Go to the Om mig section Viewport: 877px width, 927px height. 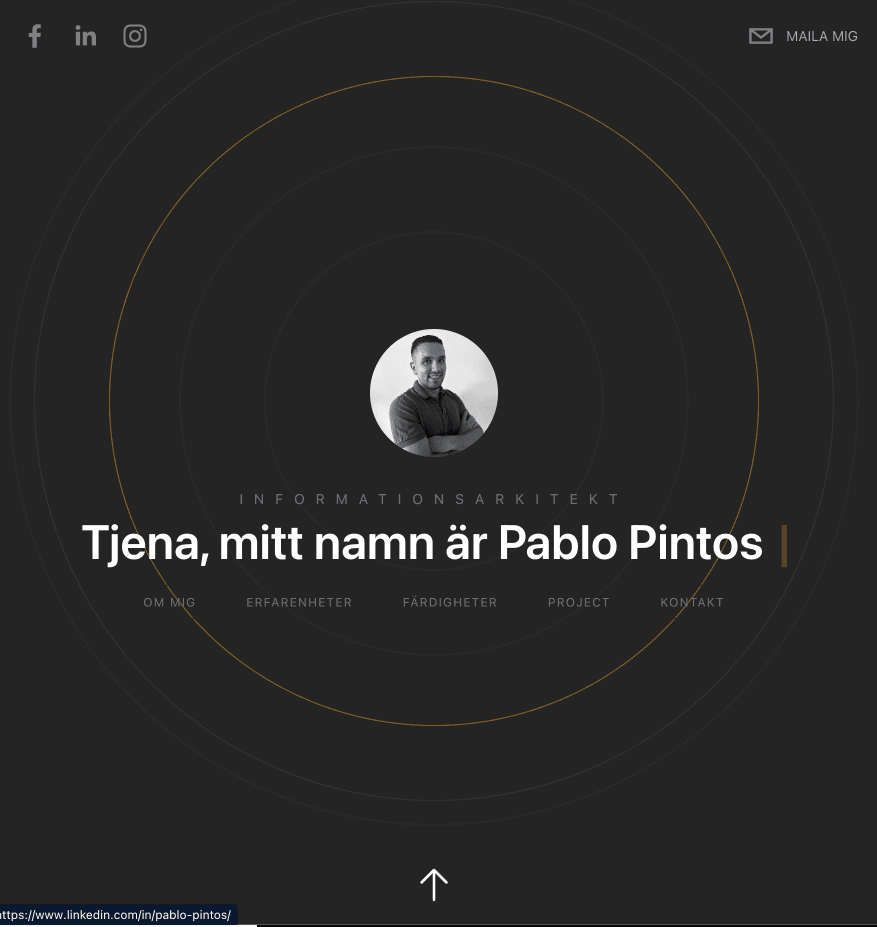(x=170, y=602)
